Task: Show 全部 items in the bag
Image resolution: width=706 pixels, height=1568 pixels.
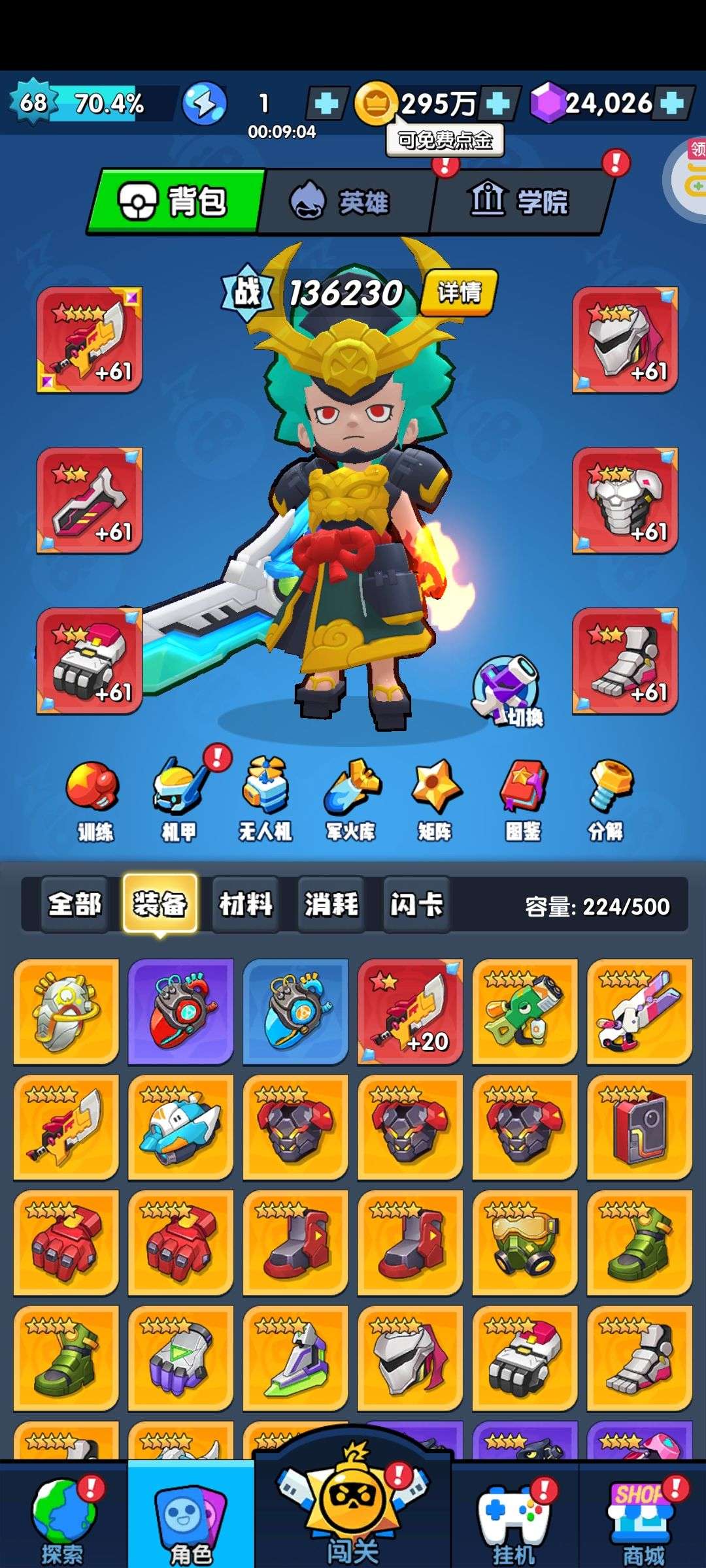Action: (75, 904)
